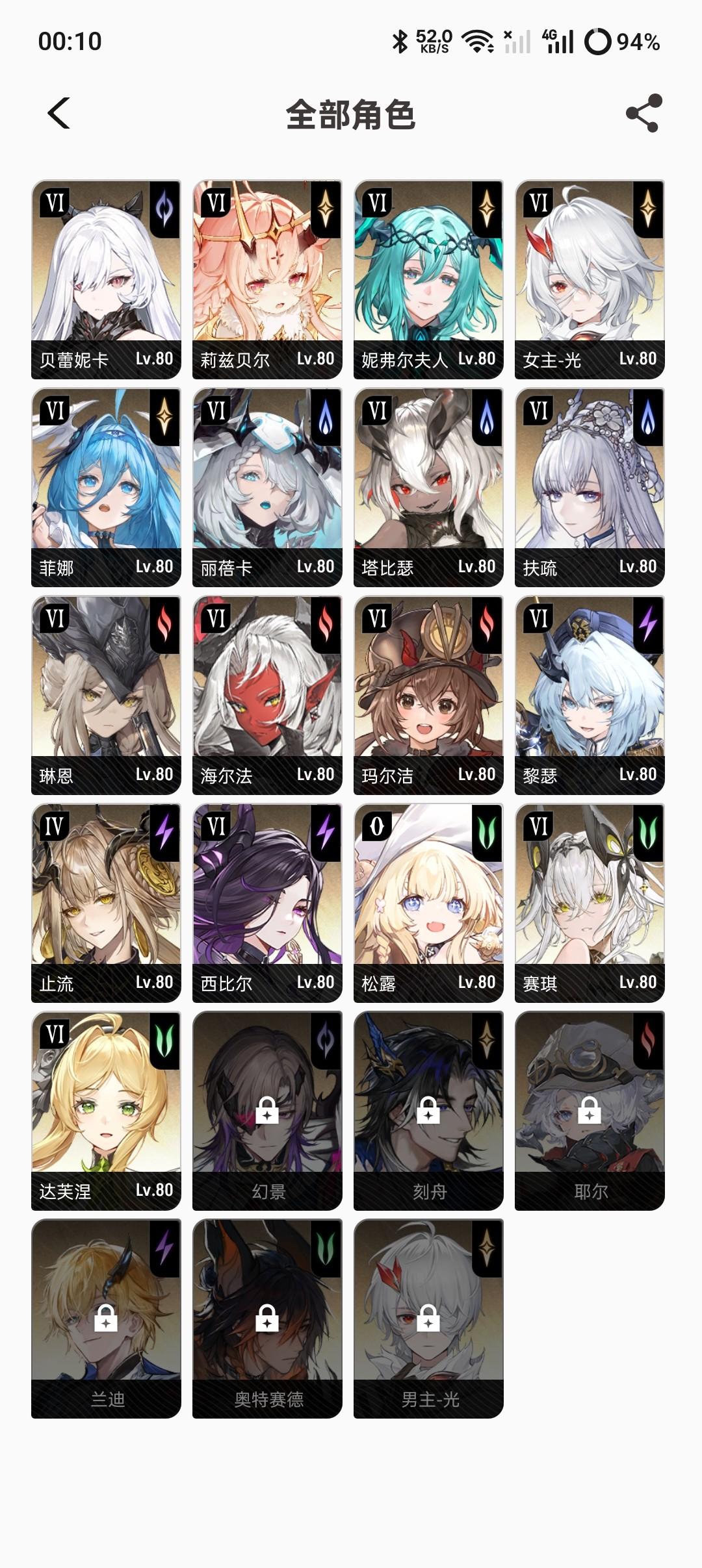Select the 扶疏 character card

[590, 487]
